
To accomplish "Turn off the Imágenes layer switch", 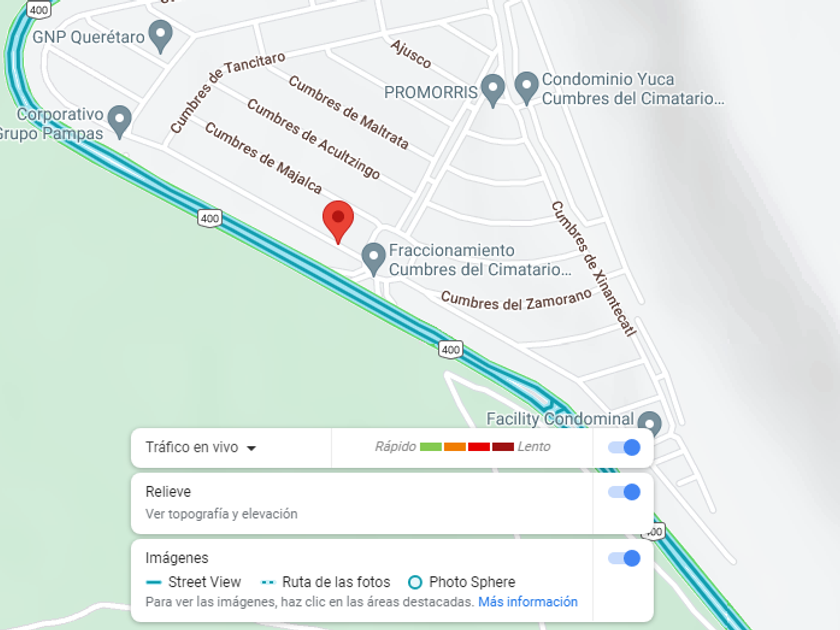I will pyautogui.click(x=624, y=558).
